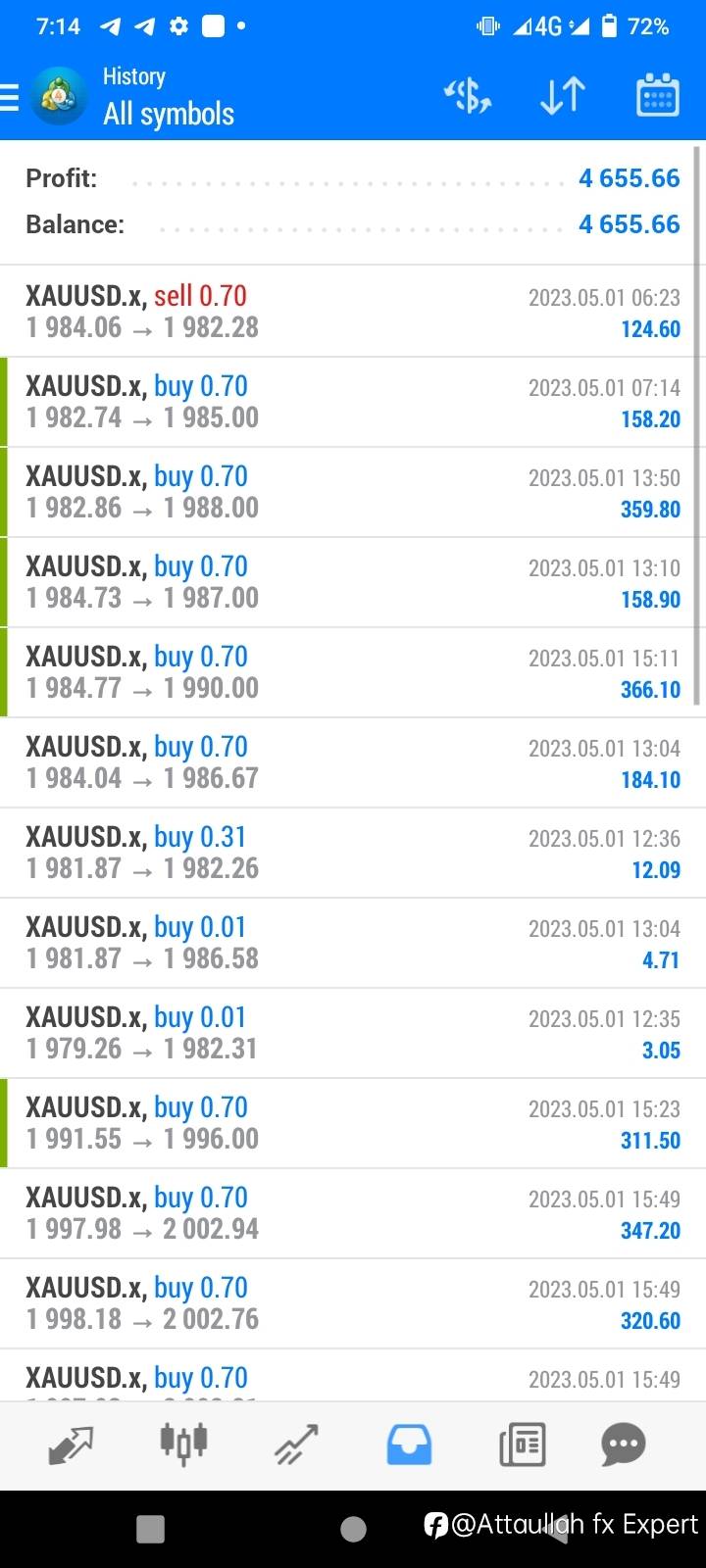Open the hamburger drawer menu

click(x=9, y=98)
